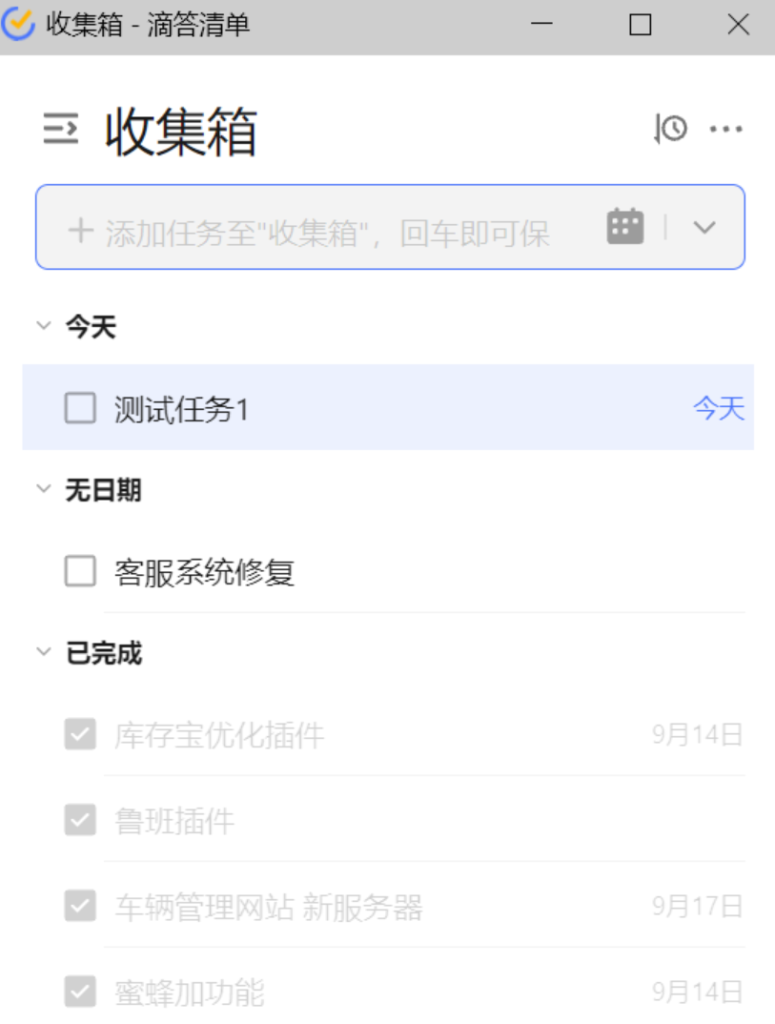
Task: Uncheck the completed 鲁班插件 task
Action: tap(79, 820)
